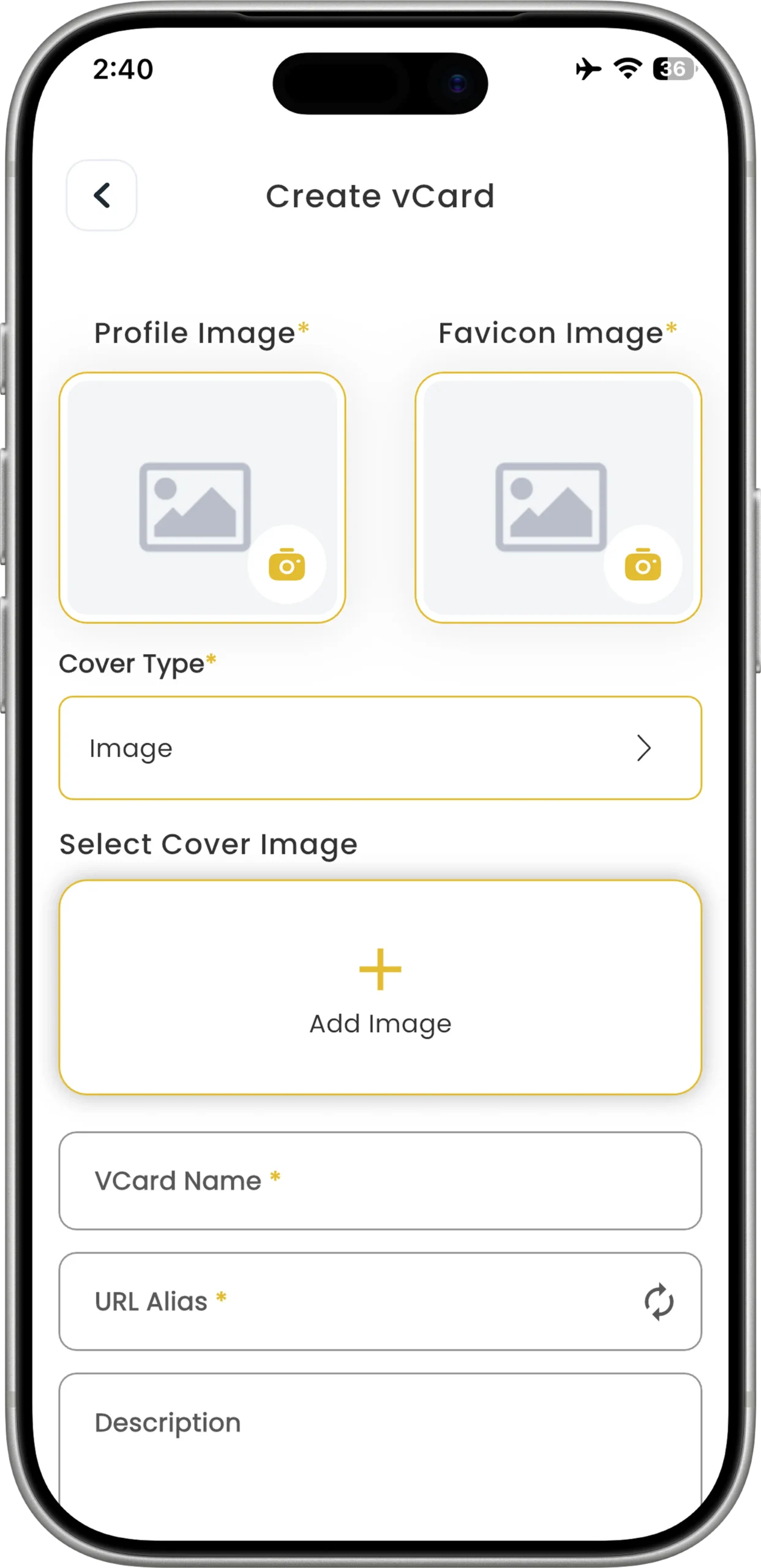The height and width of the screenshot is (1568, 761).
Task: Regenerate URL alias with refresh icon
Action: coord(659,1302)
